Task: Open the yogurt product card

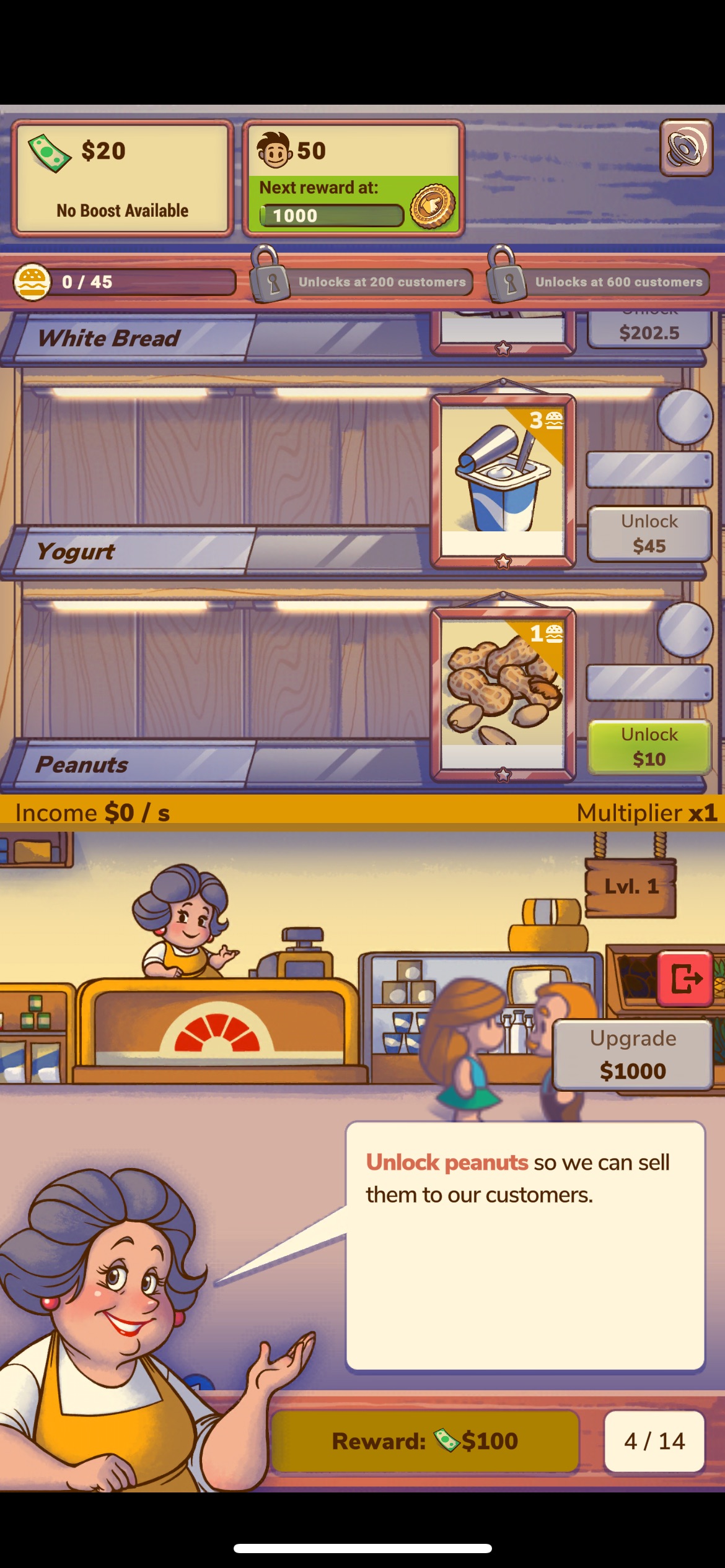Action: tap(503, 481)
